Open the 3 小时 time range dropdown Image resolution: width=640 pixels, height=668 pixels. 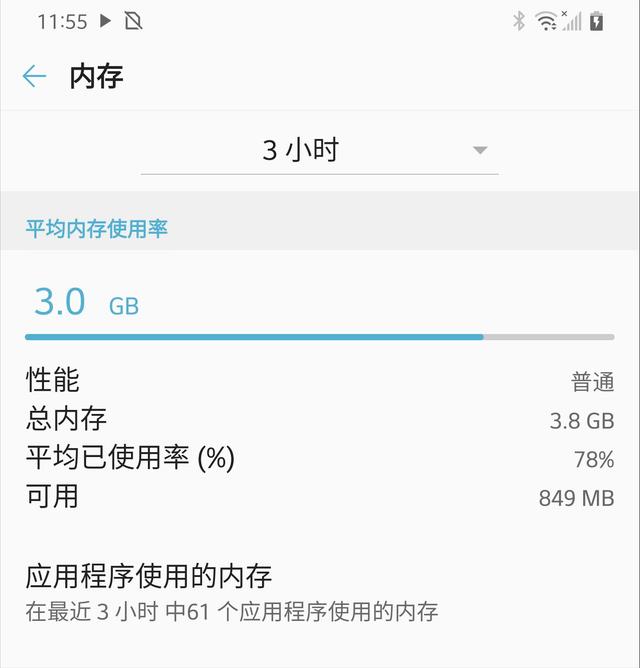(320, 150)
